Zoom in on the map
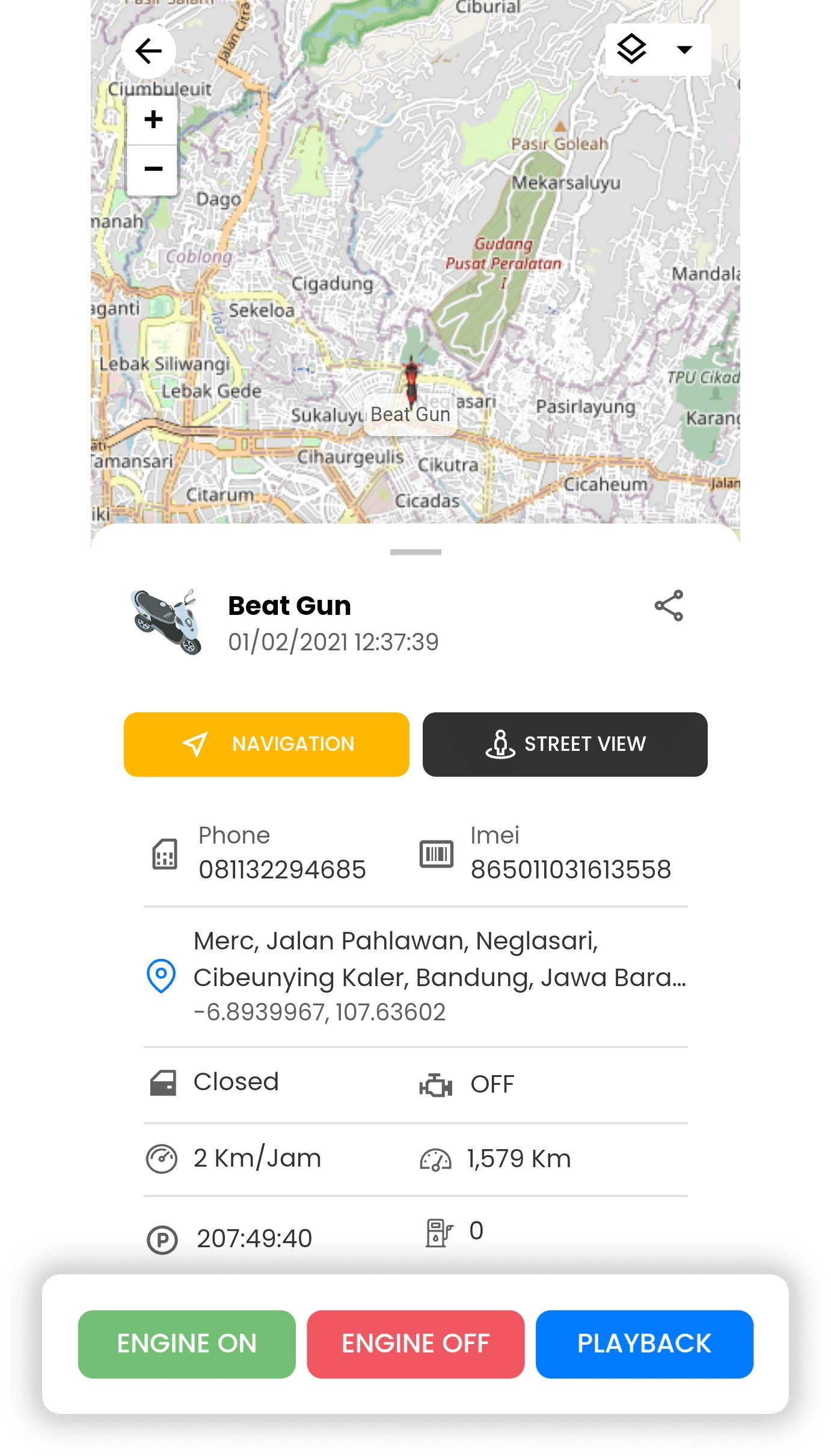 tap(153, 119)
